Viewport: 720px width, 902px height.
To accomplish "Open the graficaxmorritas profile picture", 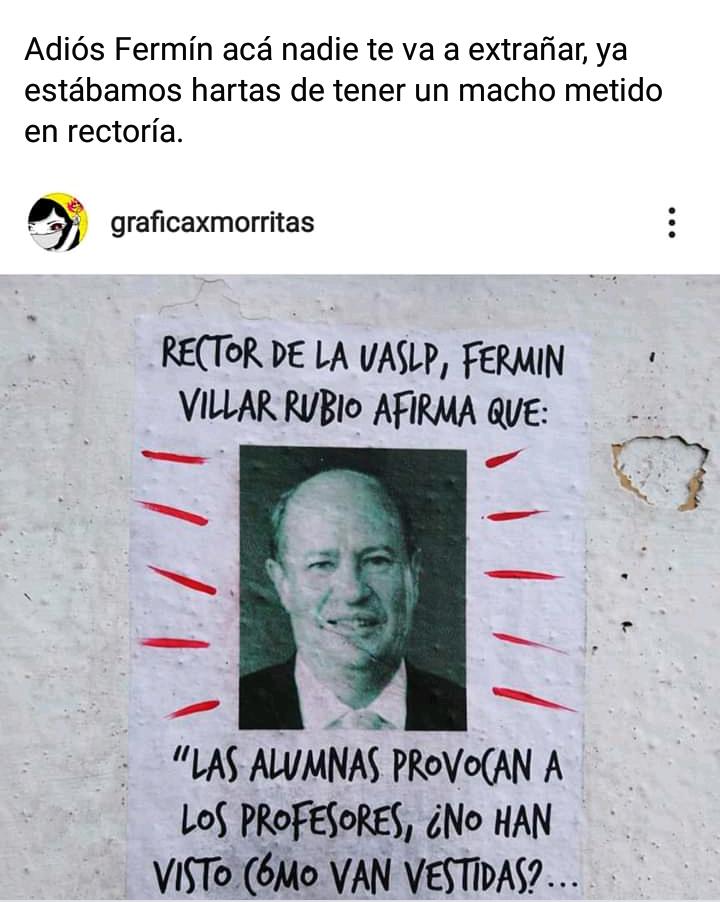I will point(57,221).
